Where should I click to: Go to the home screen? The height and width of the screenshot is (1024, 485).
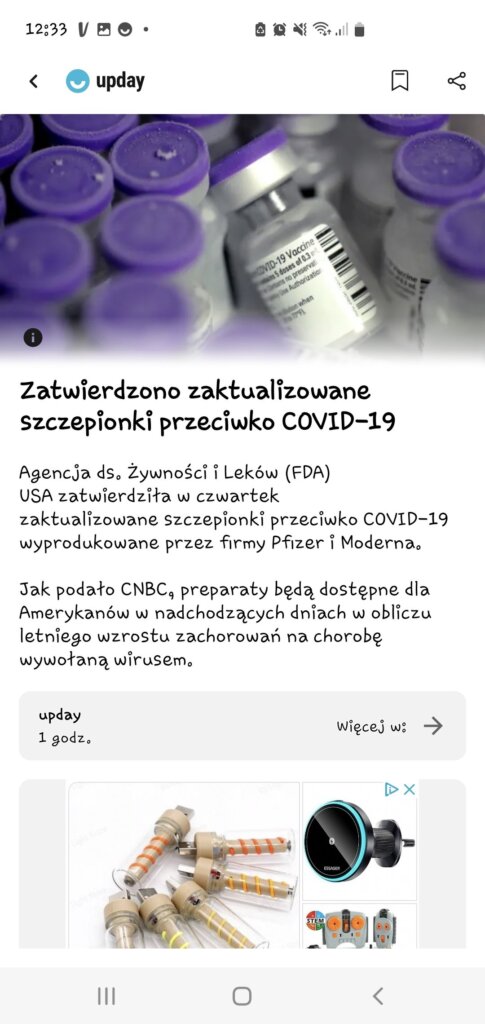(242, 995)
